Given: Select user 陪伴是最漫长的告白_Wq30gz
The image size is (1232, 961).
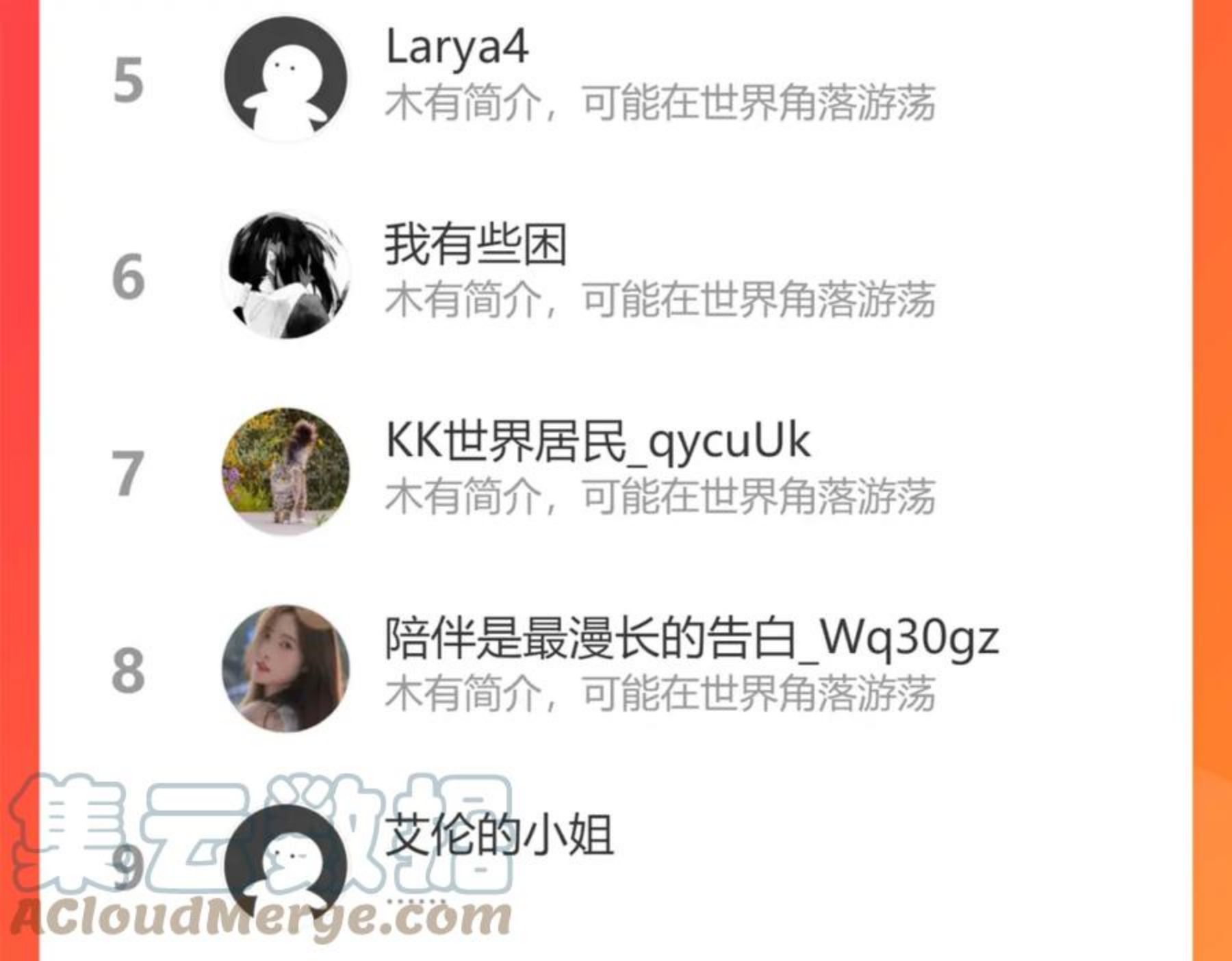Looking at the screenshot, I should (691, 638).
